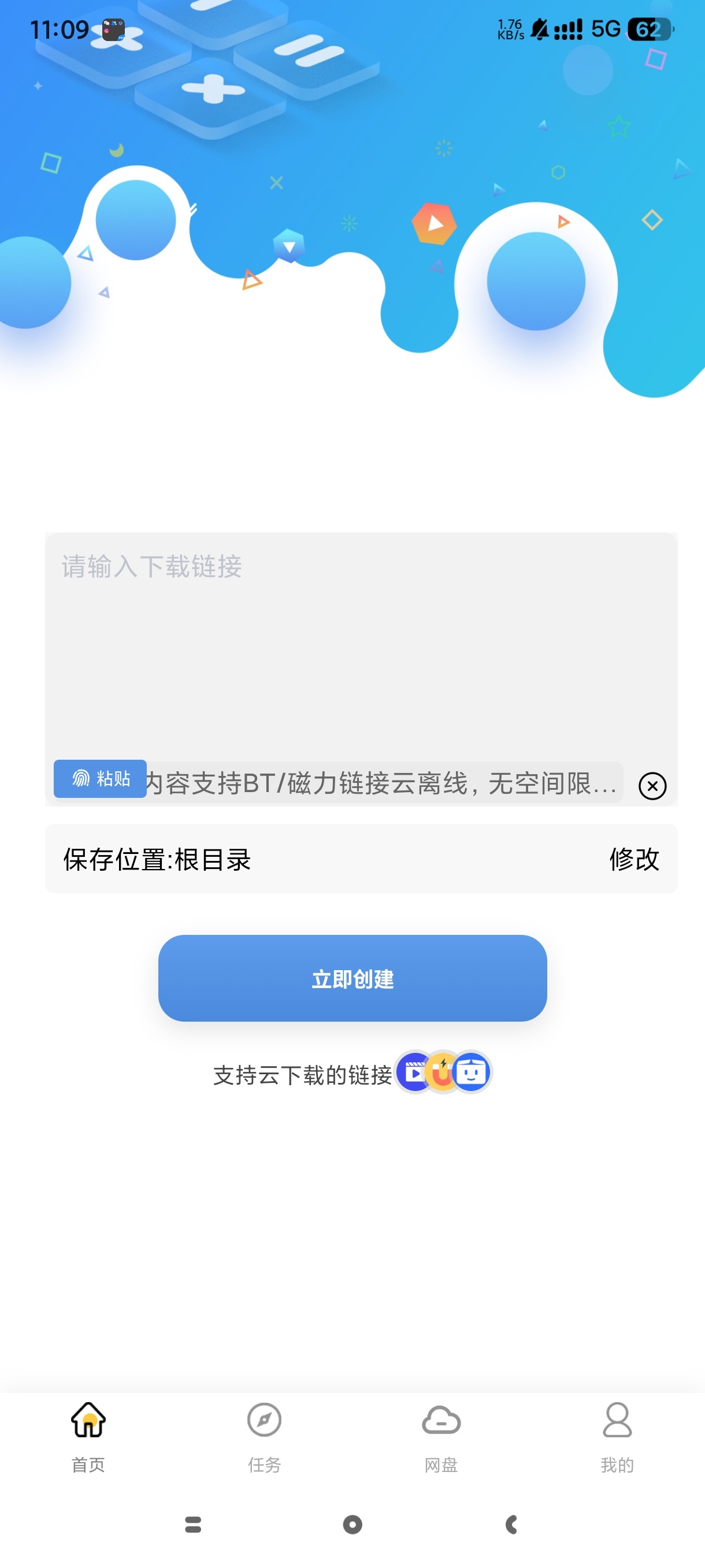Tap 修改 to change save location
The height and width of the screenshot is (1568, 705).
[634, 859]
